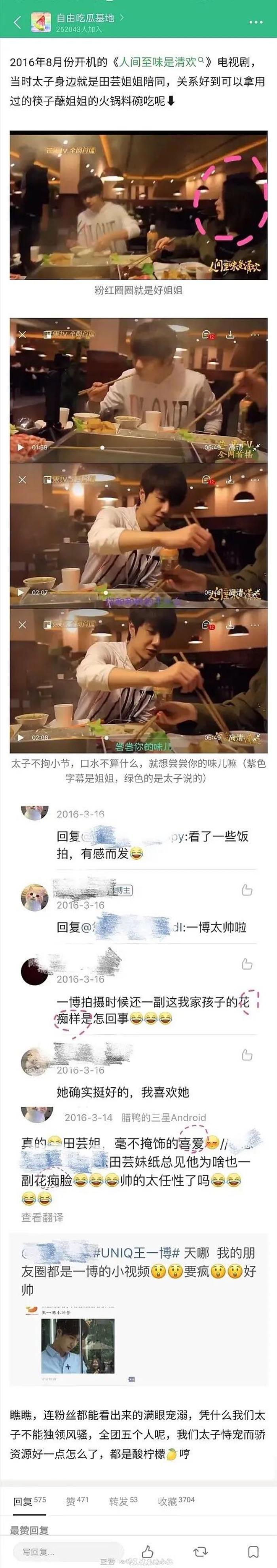Go back using the header arrow
Image resolution: width=277 pixels, height=1568 pixels.
click(x=17, y=23)
